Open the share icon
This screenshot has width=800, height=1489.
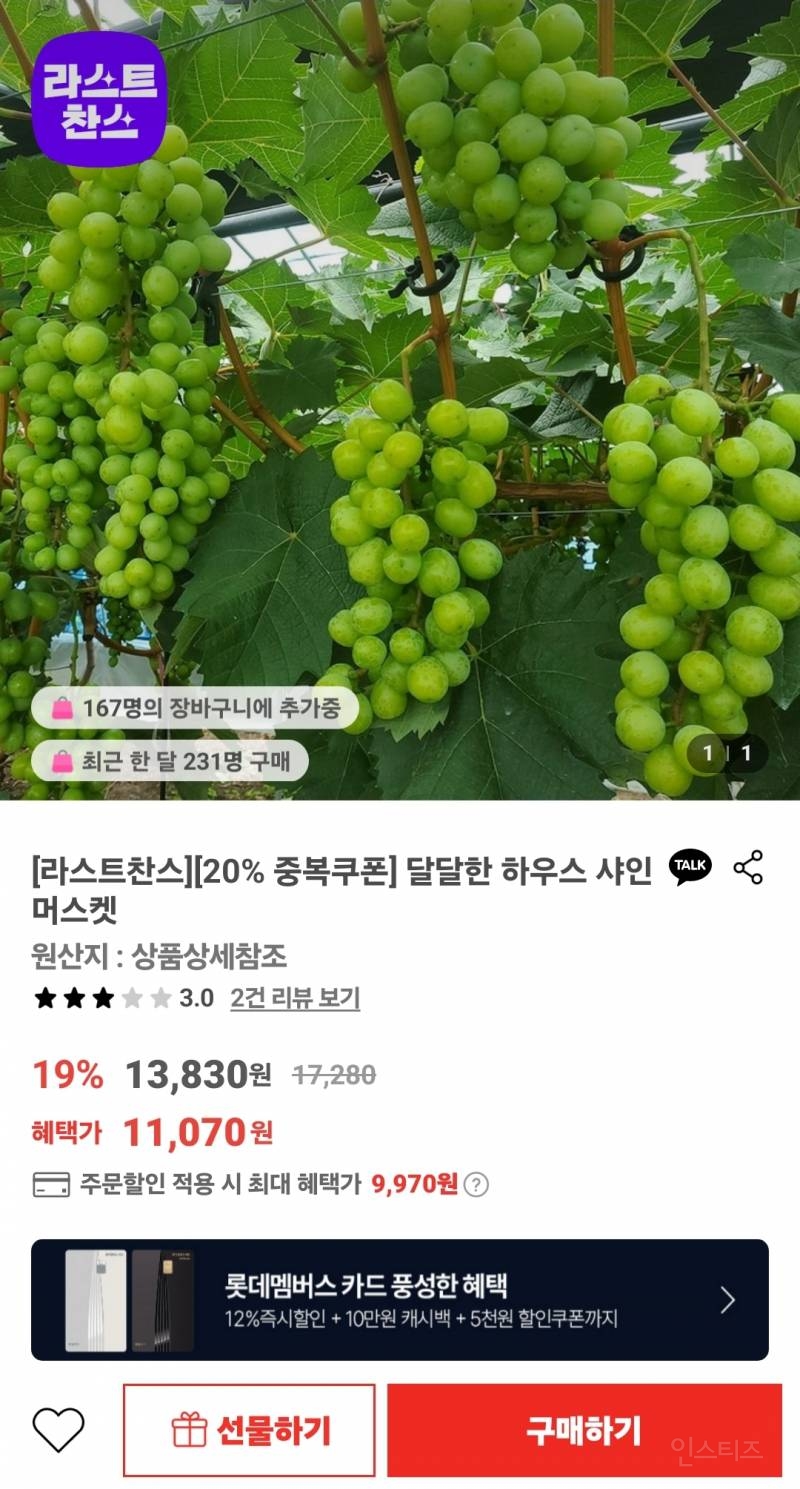point(748,867)
